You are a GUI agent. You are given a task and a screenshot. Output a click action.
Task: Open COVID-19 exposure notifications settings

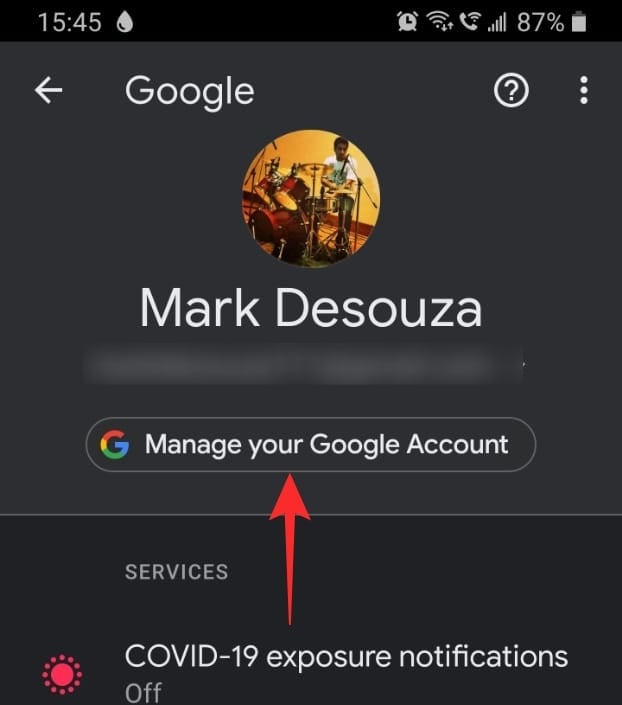click(x=345, y=669)
